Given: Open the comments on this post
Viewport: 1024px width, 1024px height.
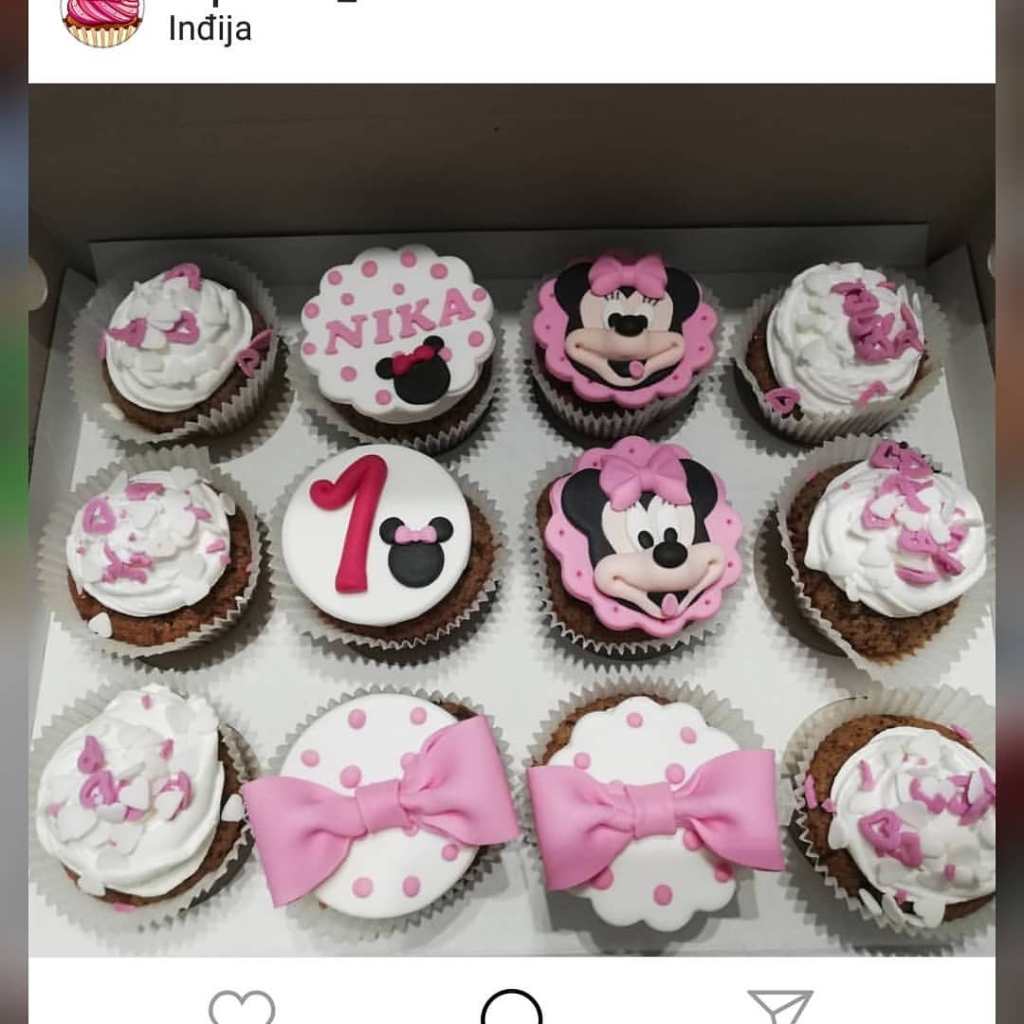Looking at the screenshot, I should coord(511,1008).
